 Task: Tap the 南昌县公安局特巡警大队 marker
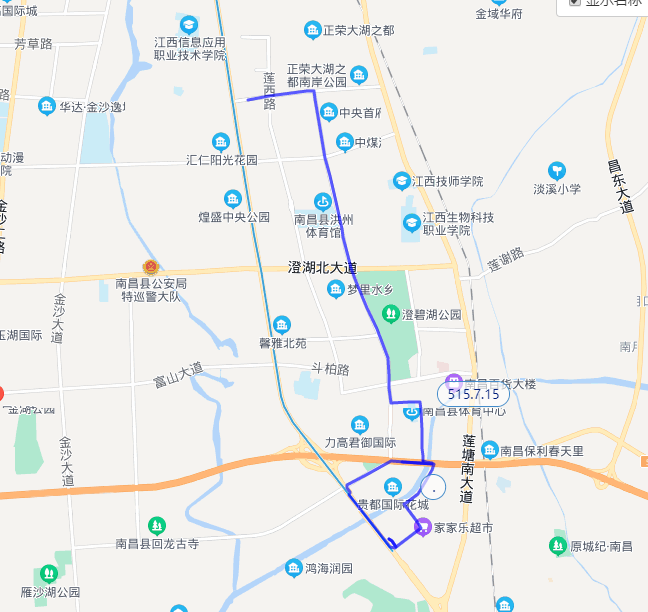click(x=150, y=267)
